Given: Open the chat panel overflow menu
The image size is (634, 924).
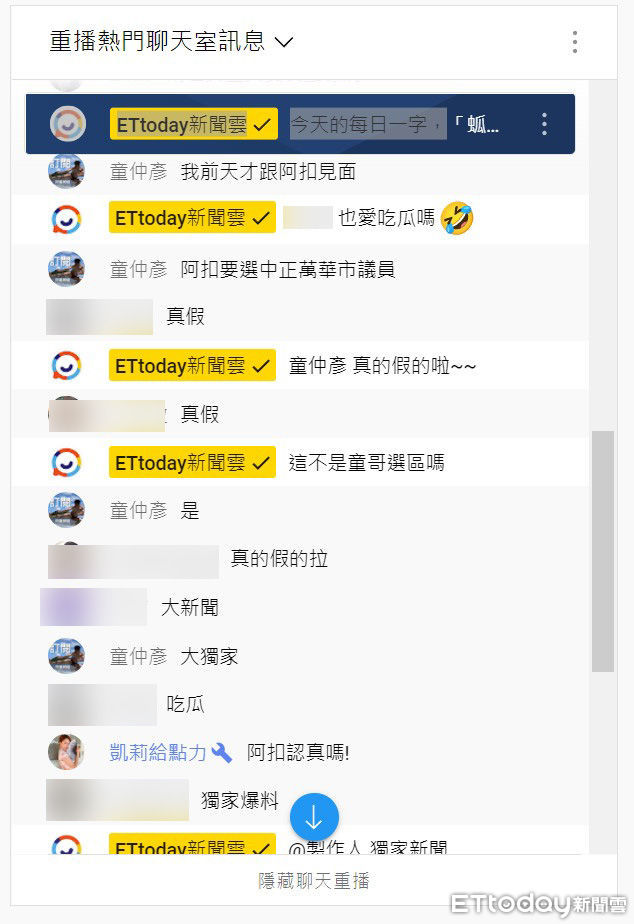Looking at the screenshot, I should [x=574, y=42].
